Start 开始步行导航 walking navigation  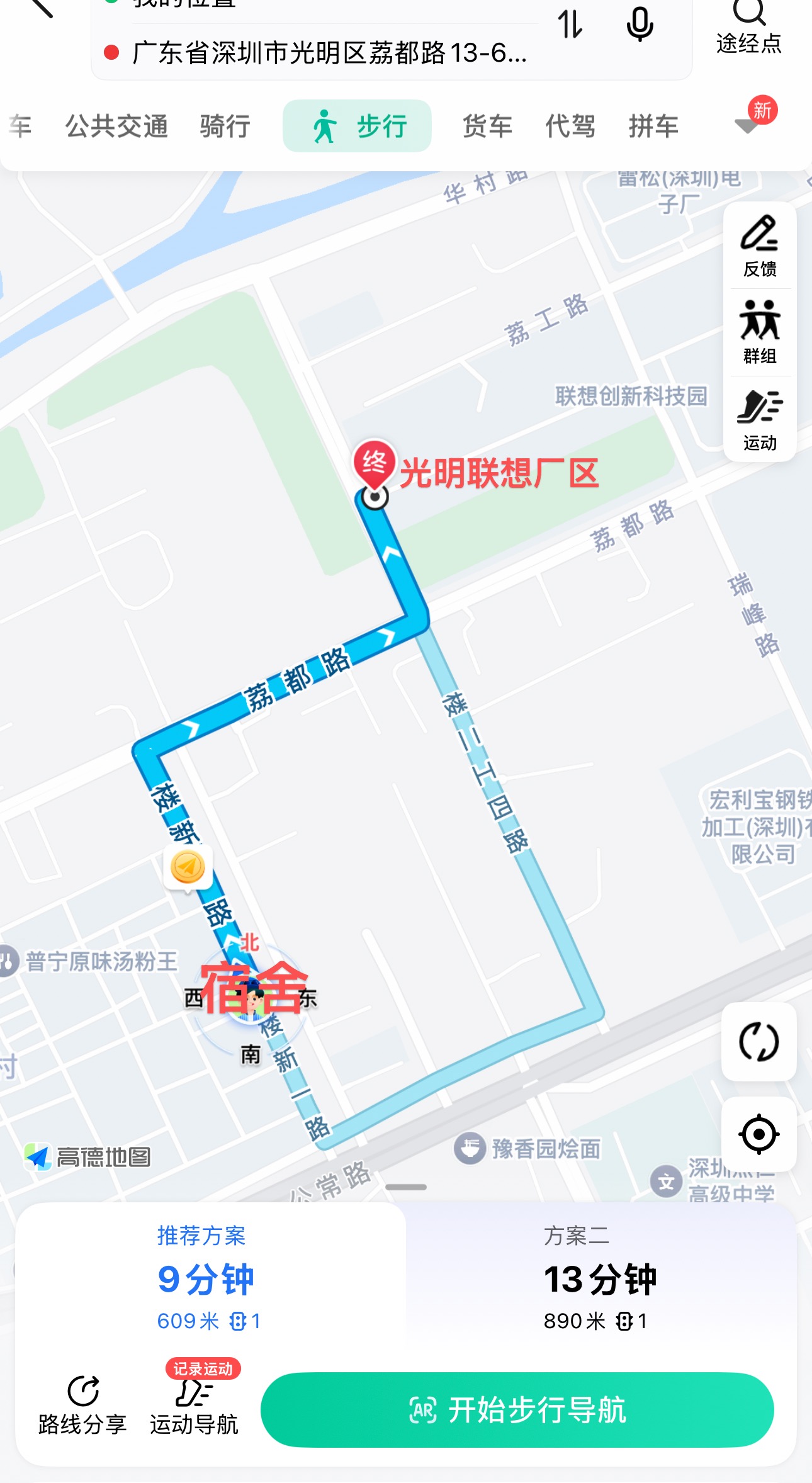(x=517, y=1410)
